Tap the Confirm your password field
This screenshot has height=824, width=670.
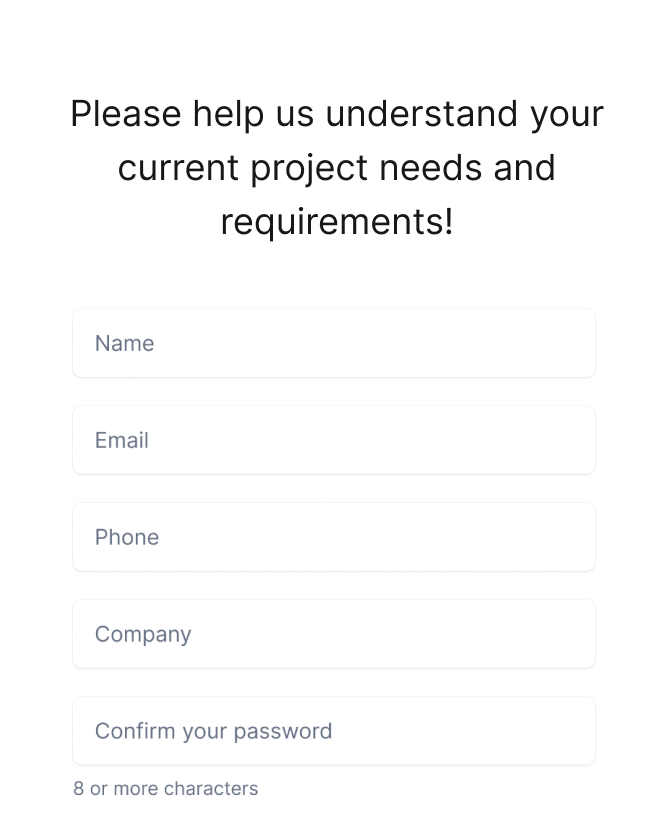coord(334,731)
